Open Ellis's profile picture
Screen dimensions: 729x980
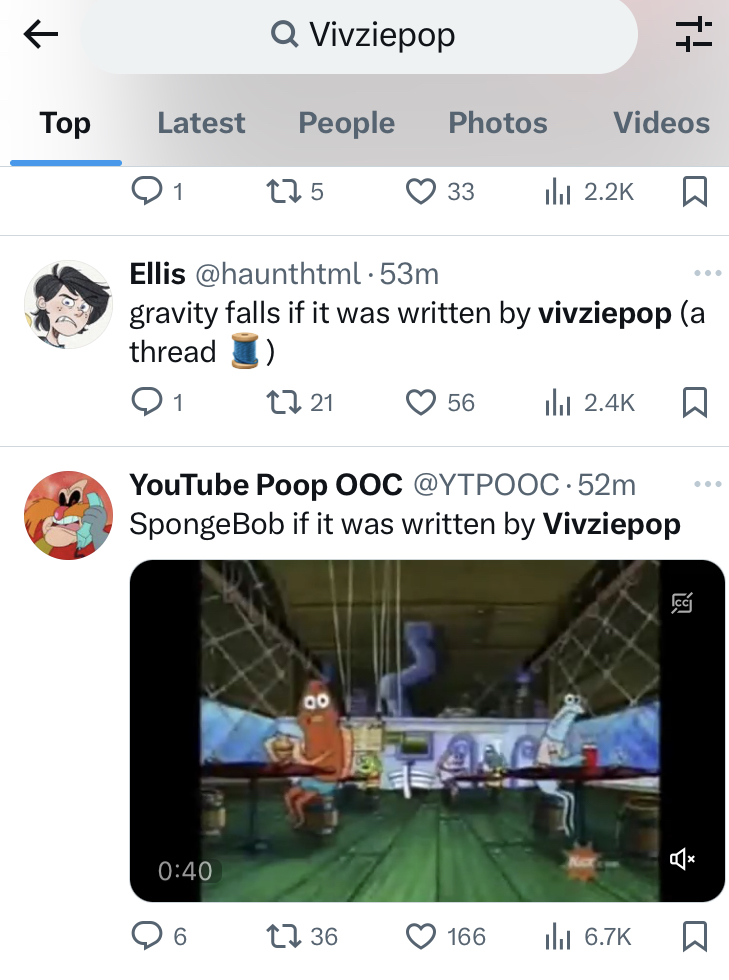(68, 304)
